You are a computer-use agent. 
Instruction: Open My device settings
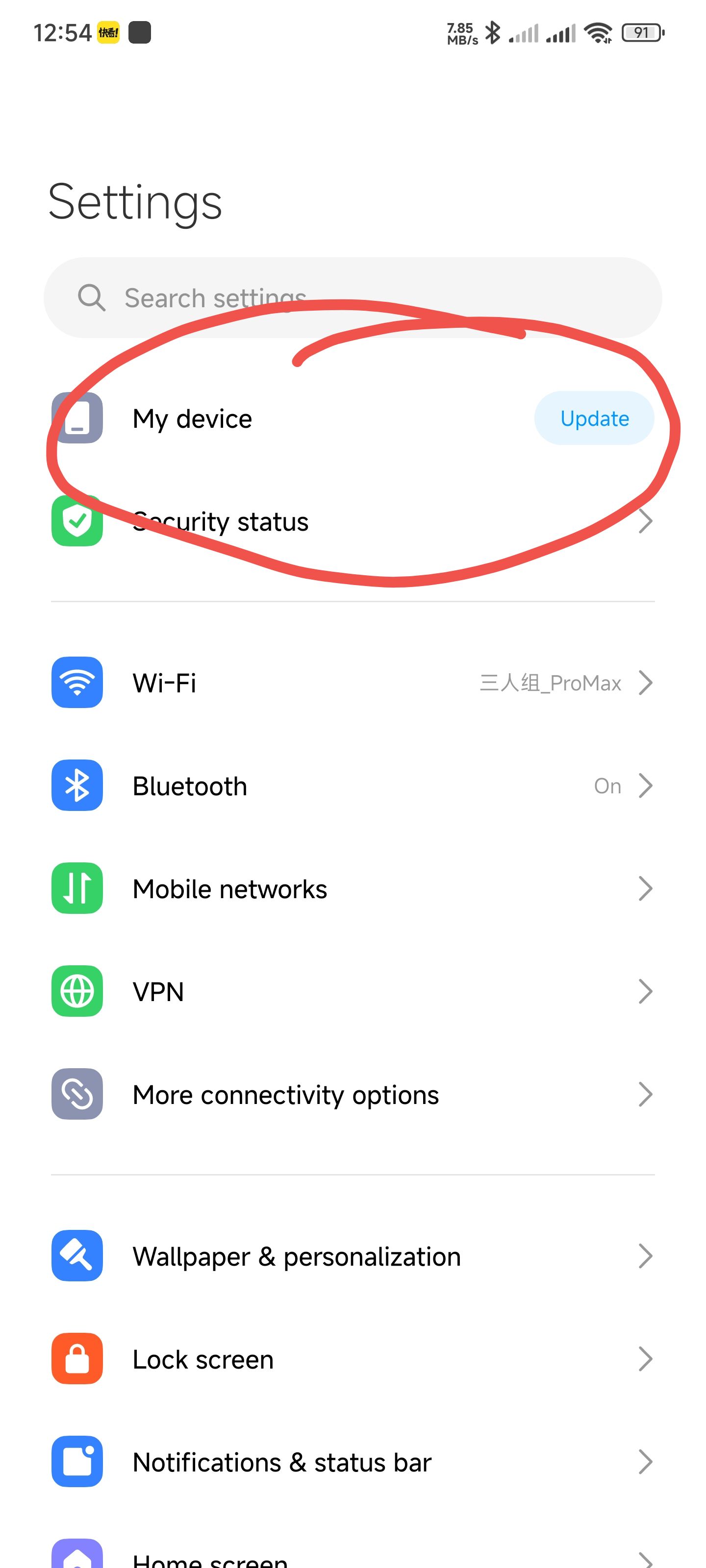[x=193, y=419]
